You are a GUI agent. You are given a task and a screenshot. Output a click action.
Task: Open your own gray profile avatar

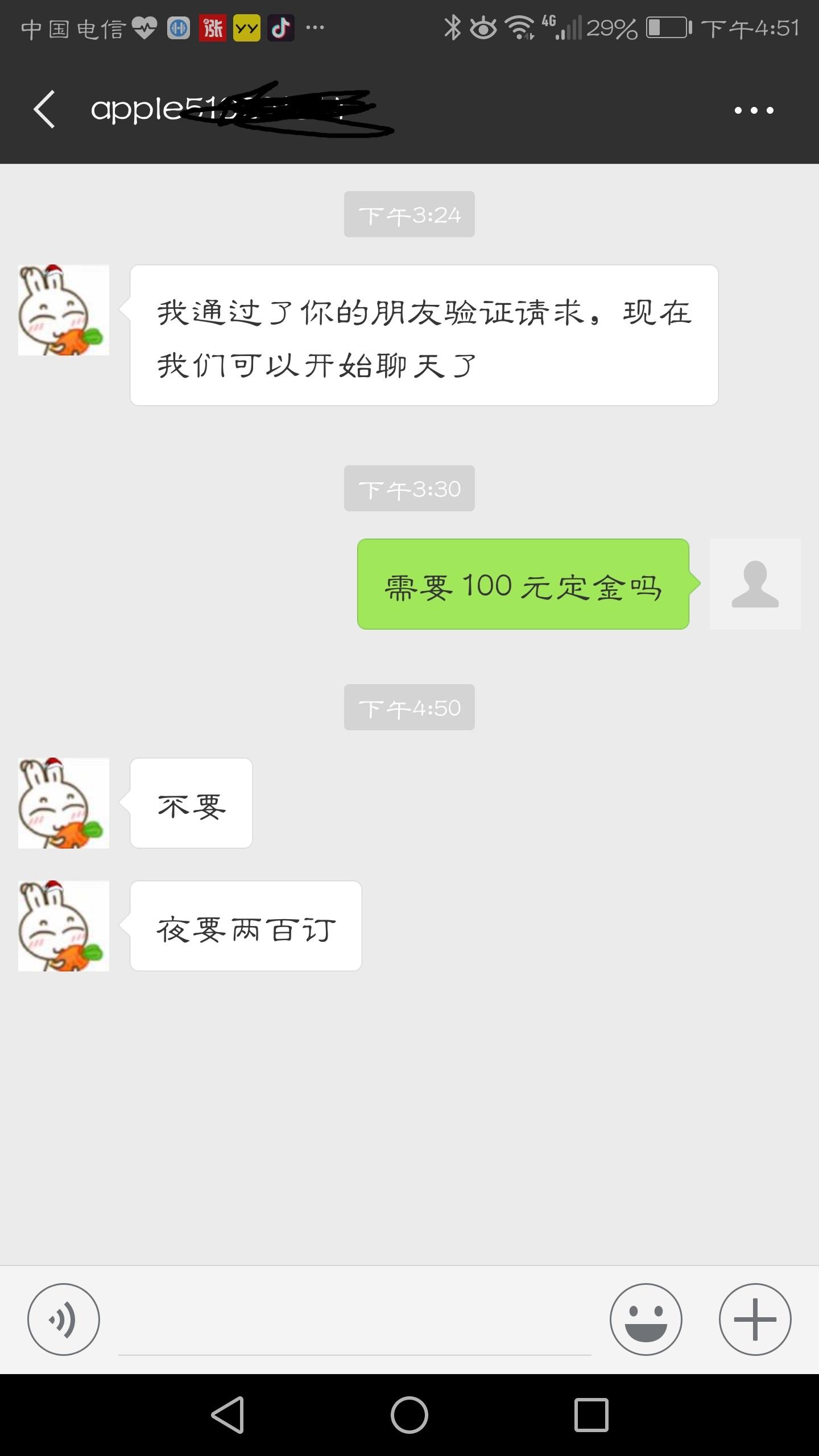point(755,584)
